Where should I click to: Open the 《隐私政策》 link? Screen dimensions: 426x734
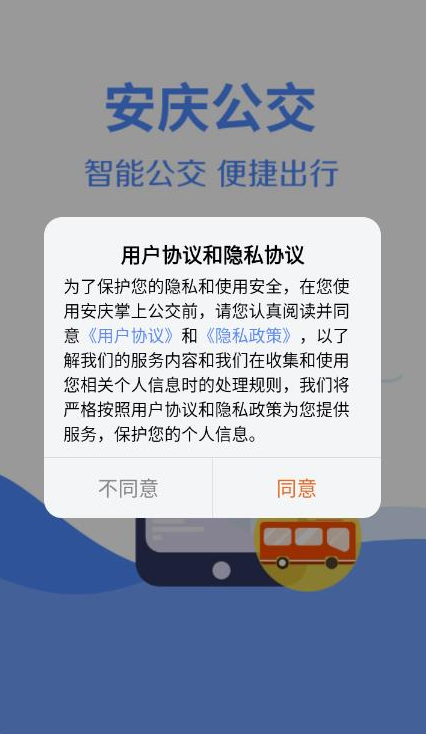[249, 336]
